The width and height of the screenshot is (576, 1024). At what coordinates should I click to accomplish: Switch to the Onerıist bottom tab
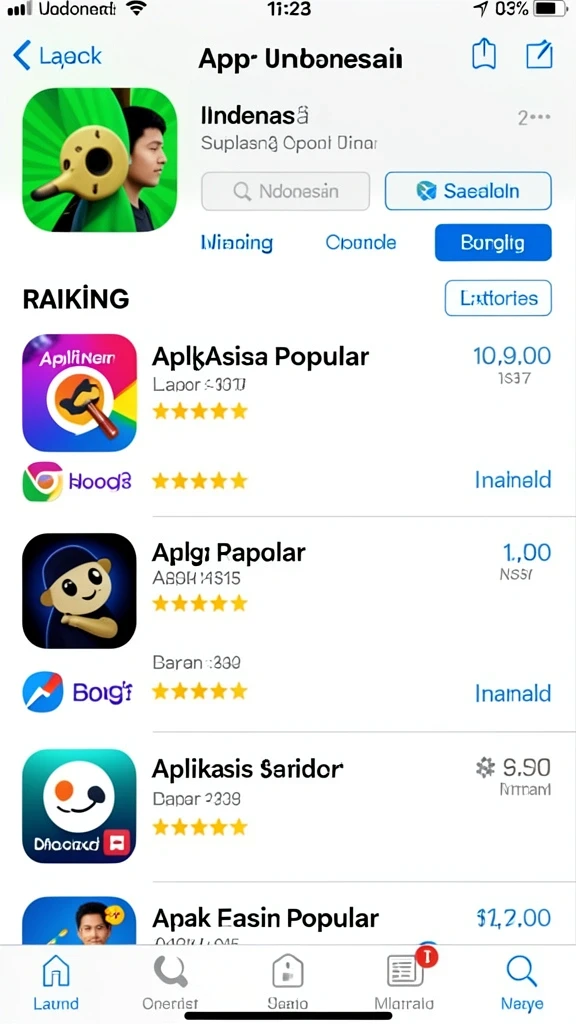[x=170, y=982]
